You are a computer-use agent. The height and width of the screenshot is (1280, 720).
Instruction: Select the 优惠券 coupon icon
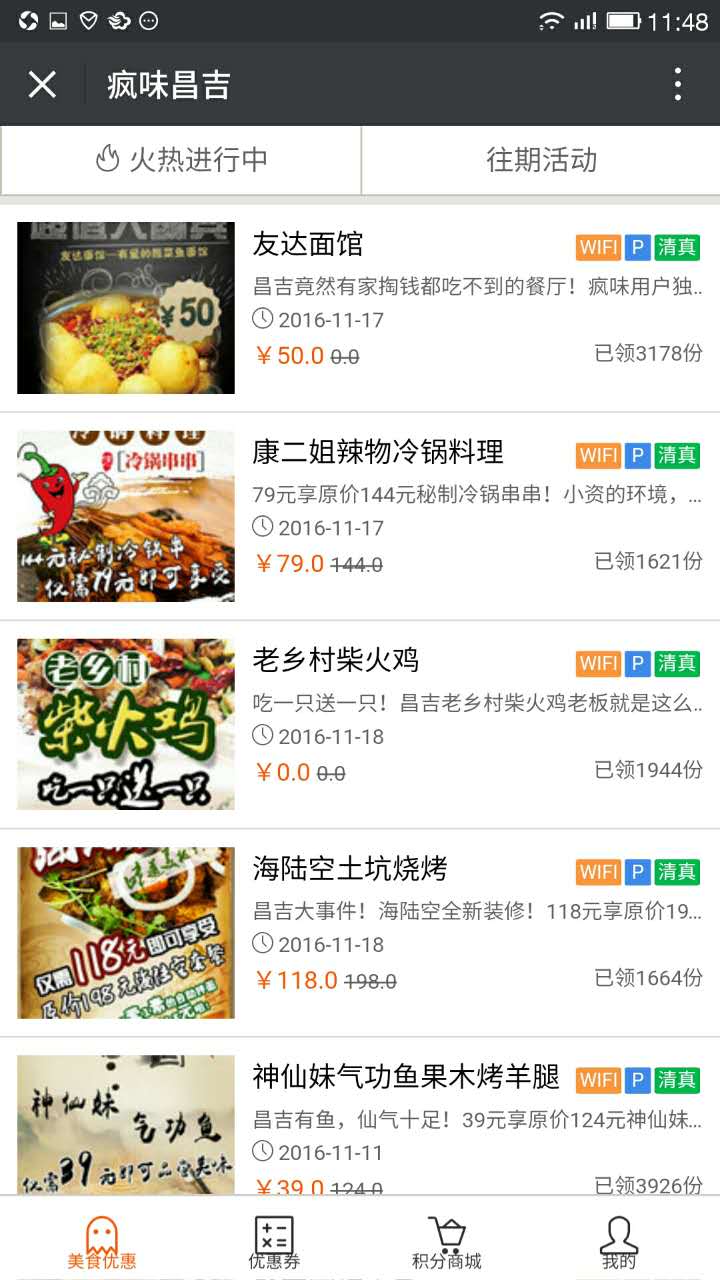pos(273,1233)
